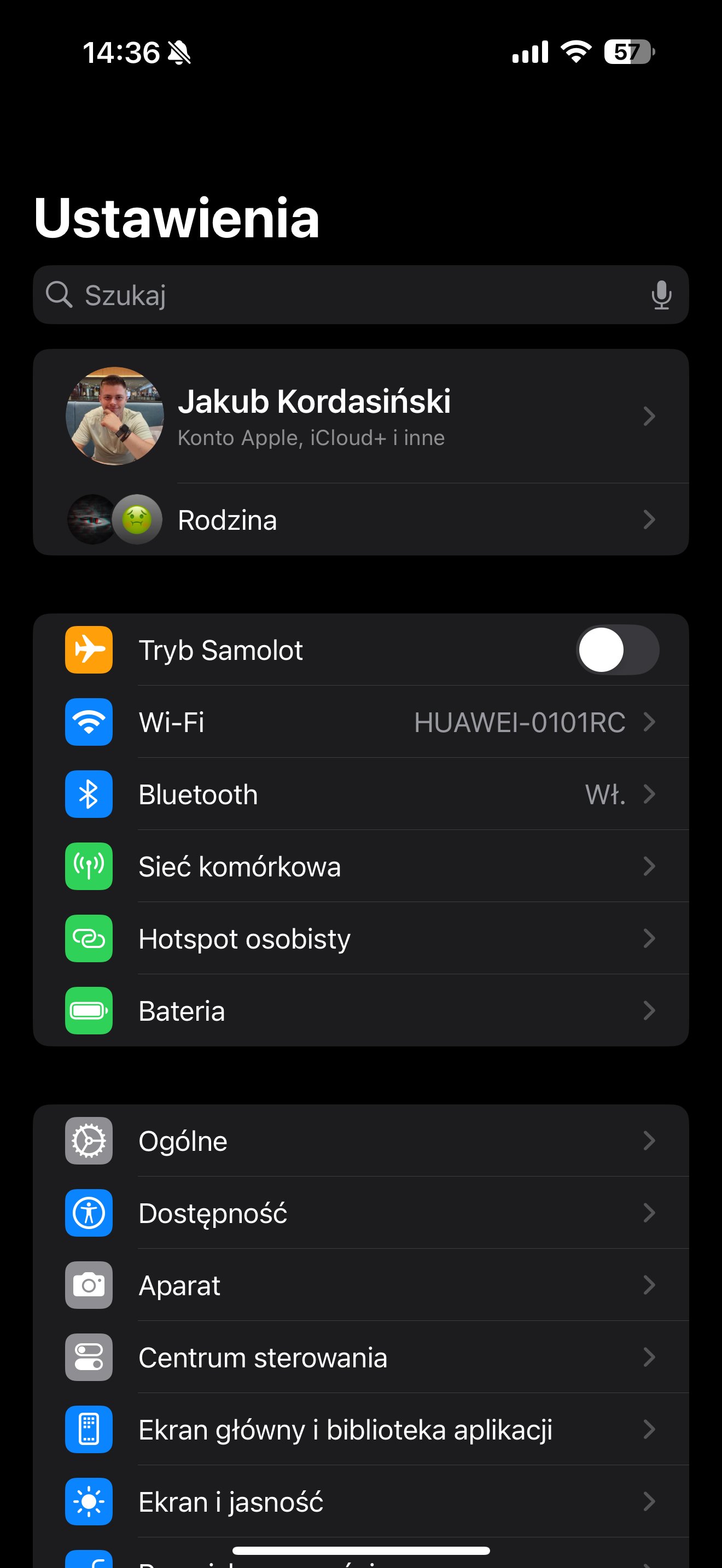
Task: Open Bluetooth settings
Action: [360, 794]
